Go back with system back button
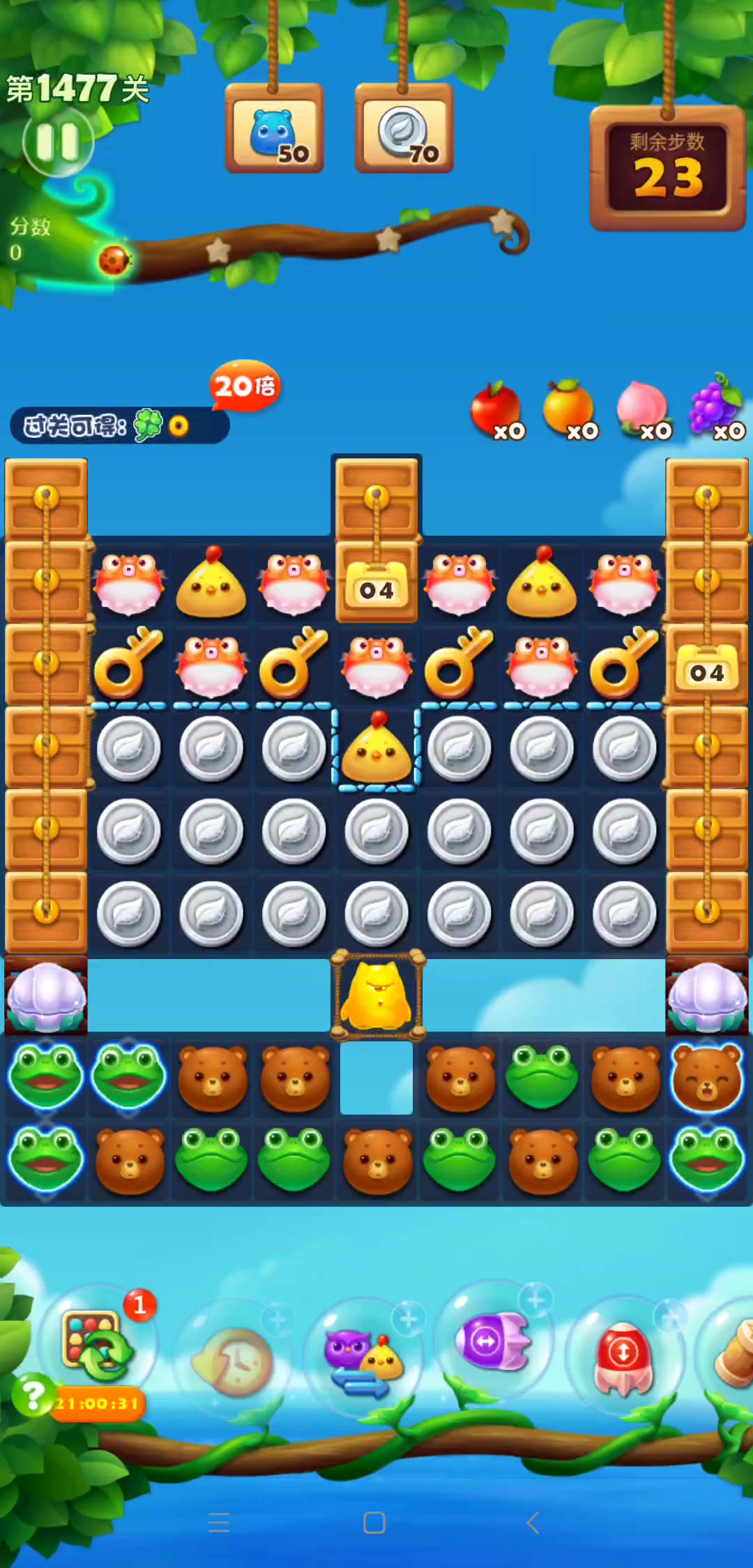This screenshot has width=753, height=1568. click(533, 1523)
